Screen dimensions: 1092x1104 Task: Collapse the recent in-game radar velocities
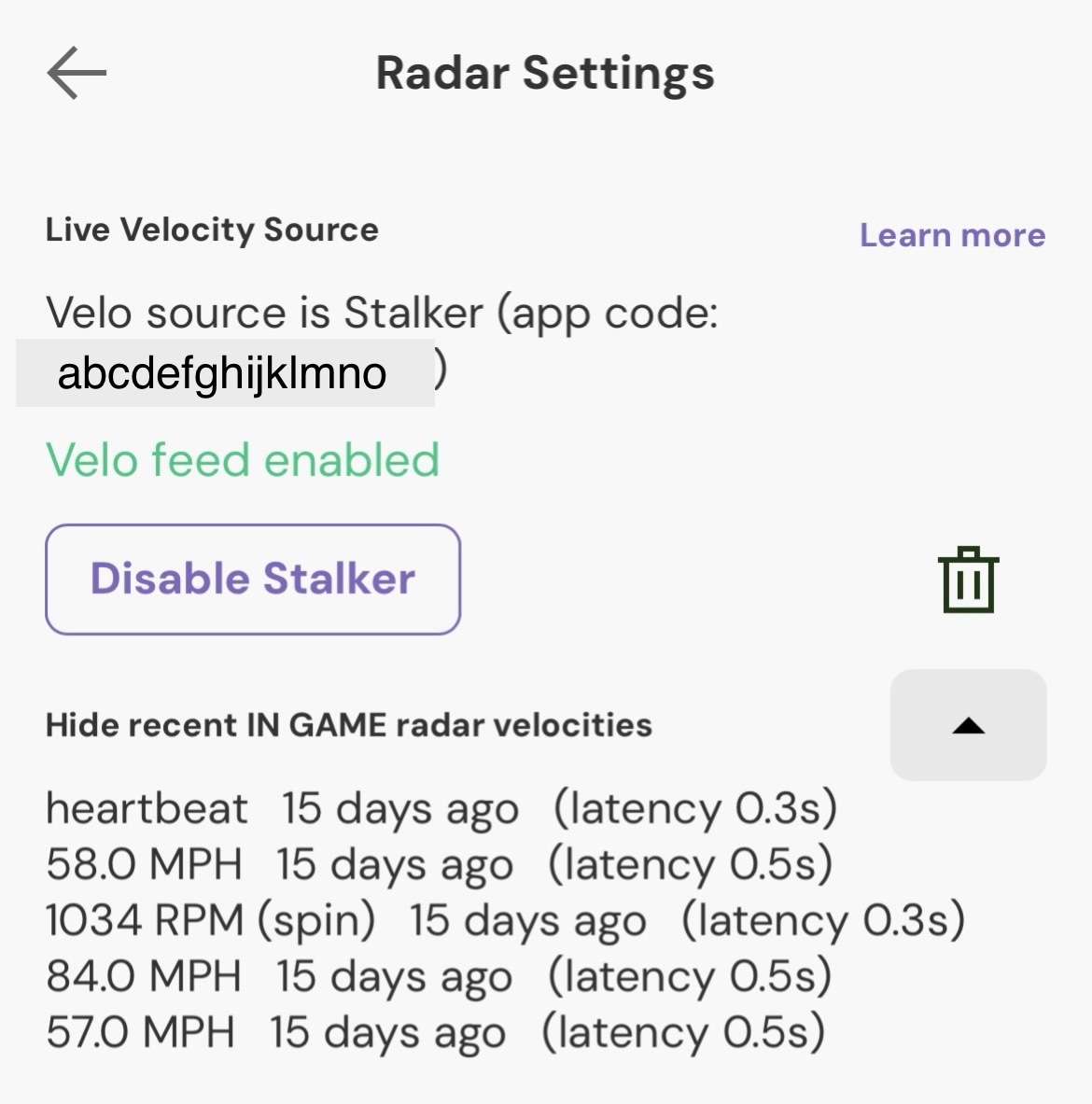[968, 725]
